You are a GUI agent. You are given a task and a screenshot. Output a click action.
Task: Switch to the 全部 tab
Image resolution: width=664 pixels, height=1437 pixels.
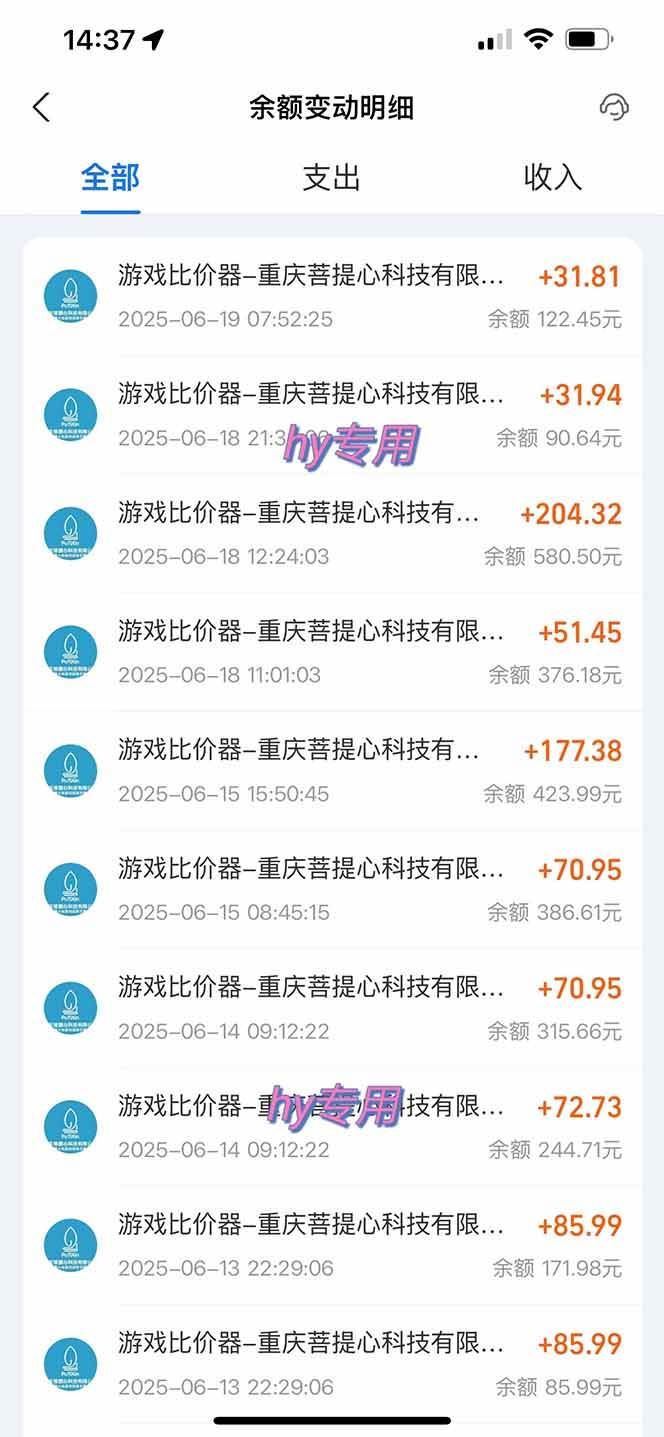[x=110, y=178]
